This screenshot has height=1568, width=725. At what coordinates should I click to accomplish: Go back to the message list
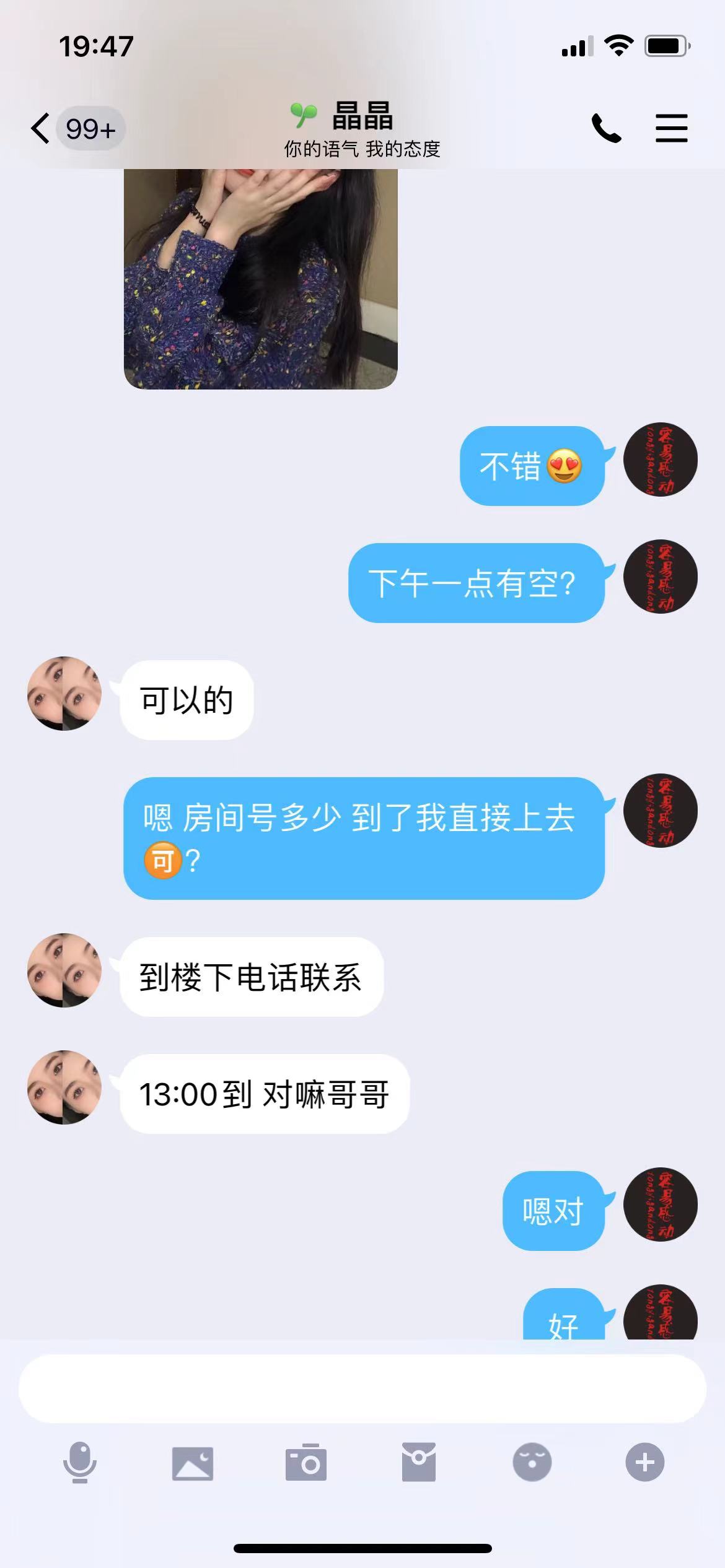click(x=41, y=129)
